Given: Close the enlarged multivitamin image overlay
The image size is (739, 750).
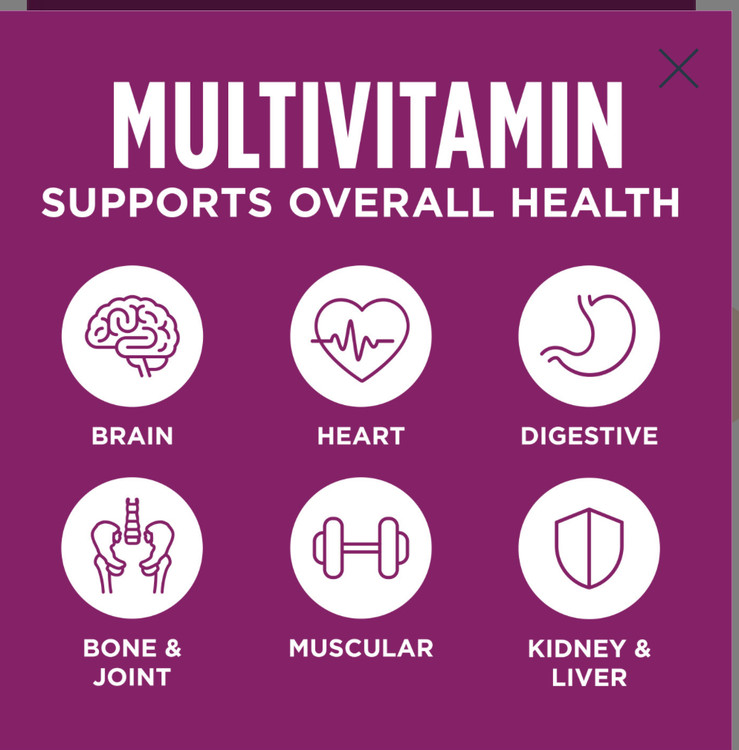Looking at the screenshot, I should tap(678, 69).
